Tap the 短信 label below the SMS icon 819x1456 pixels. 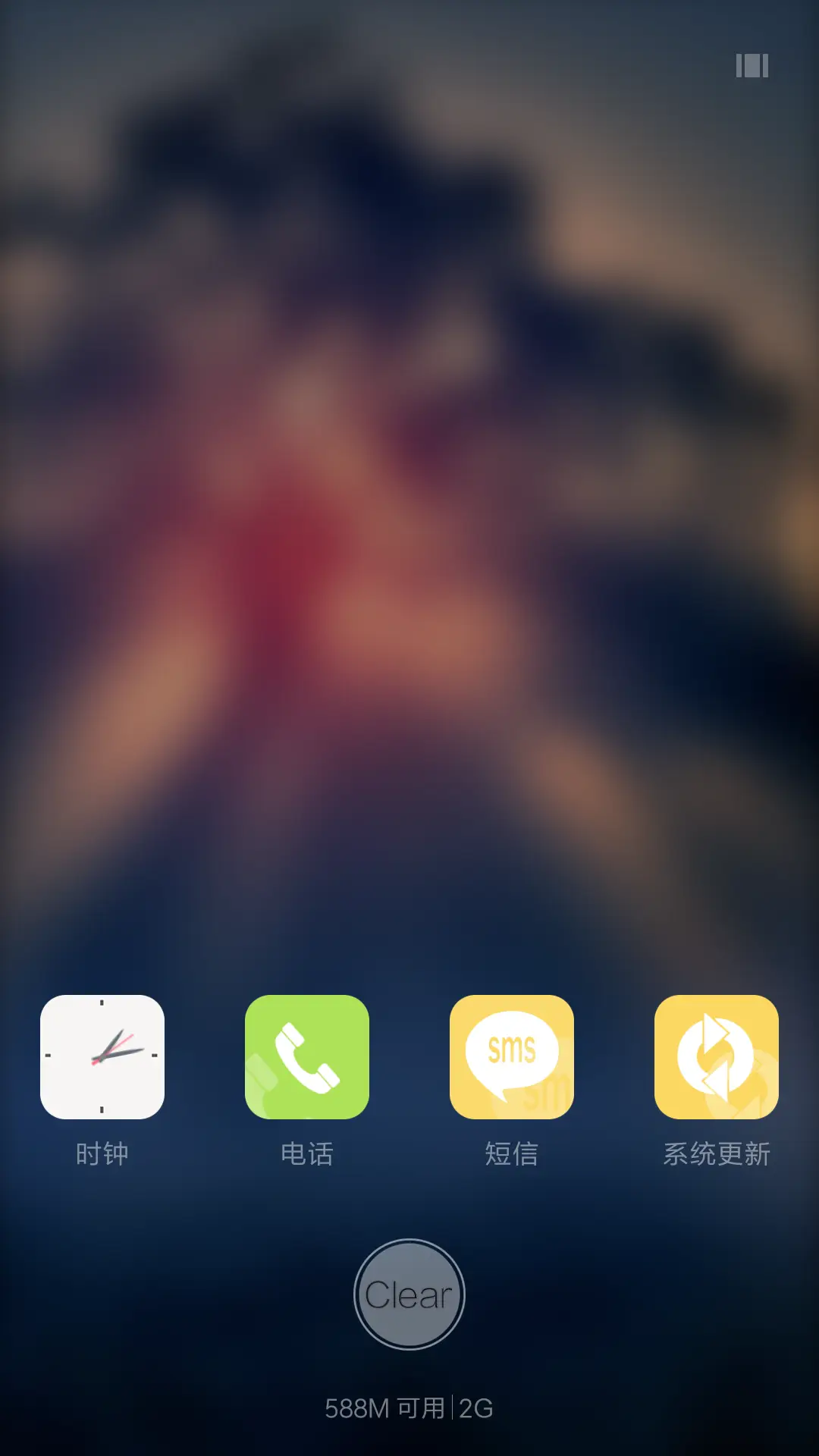pyautogui.click(x=512, y=1153)
